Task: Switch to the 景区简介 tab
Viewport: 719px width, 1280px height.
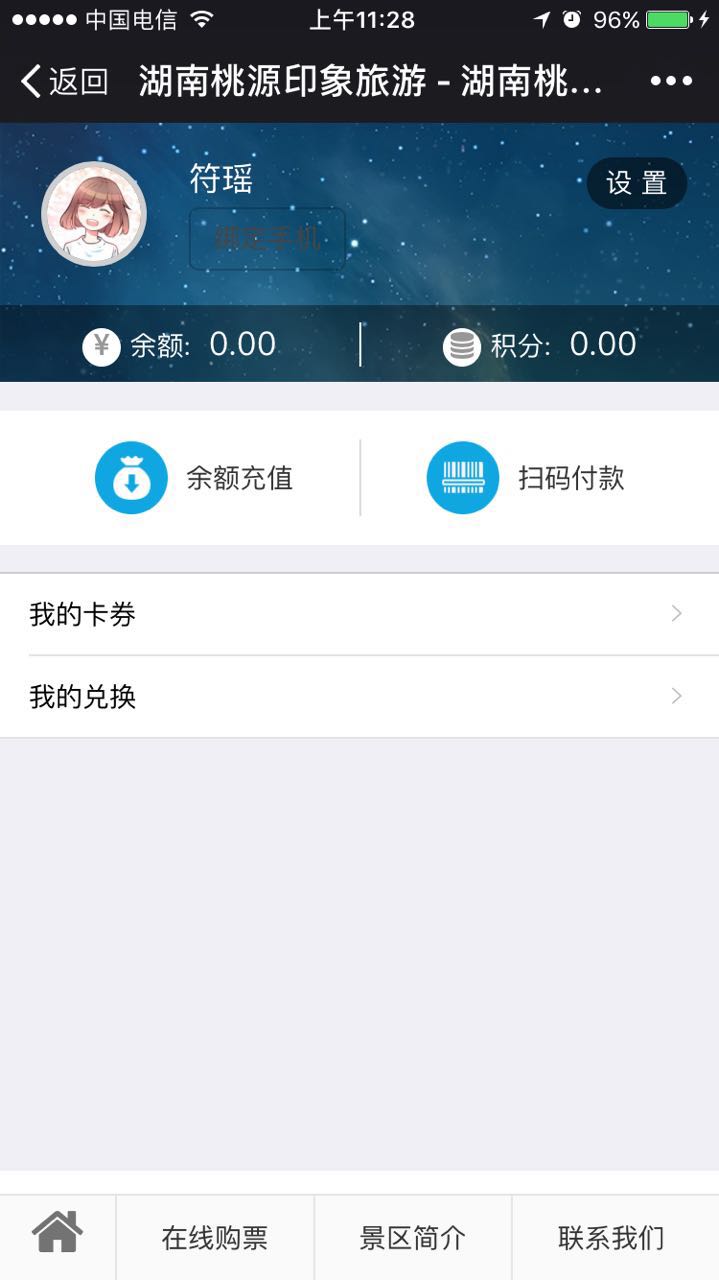Action: tap(413, 1237)
